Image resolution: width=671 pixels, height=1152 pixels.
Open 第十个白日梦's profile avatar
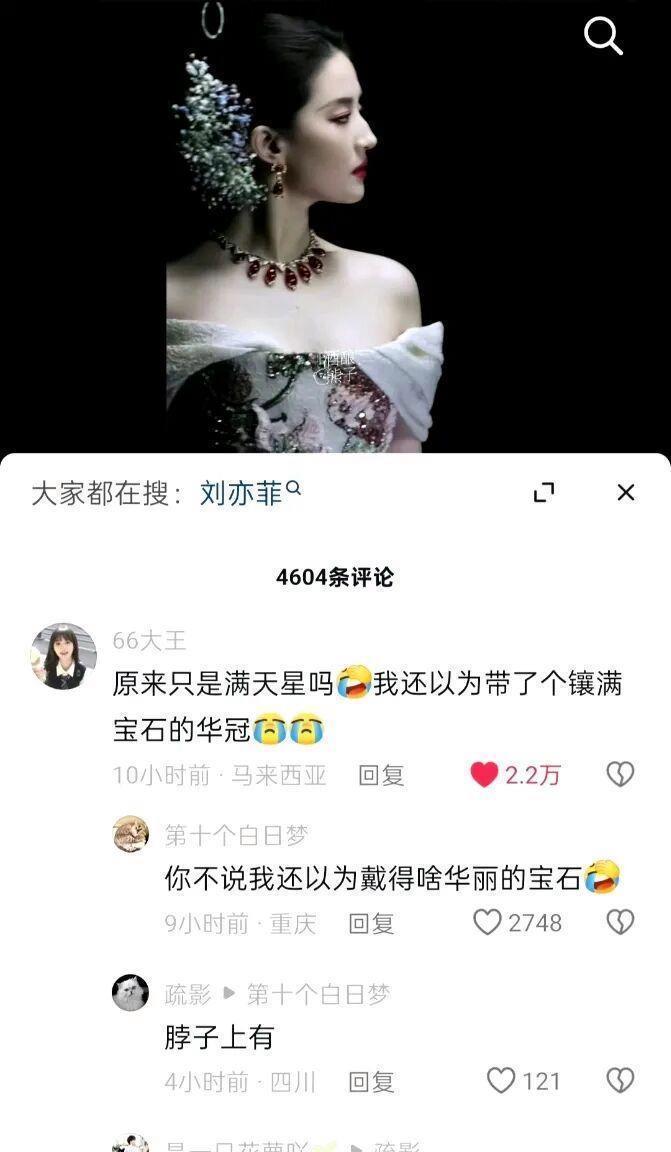point(130,834)
